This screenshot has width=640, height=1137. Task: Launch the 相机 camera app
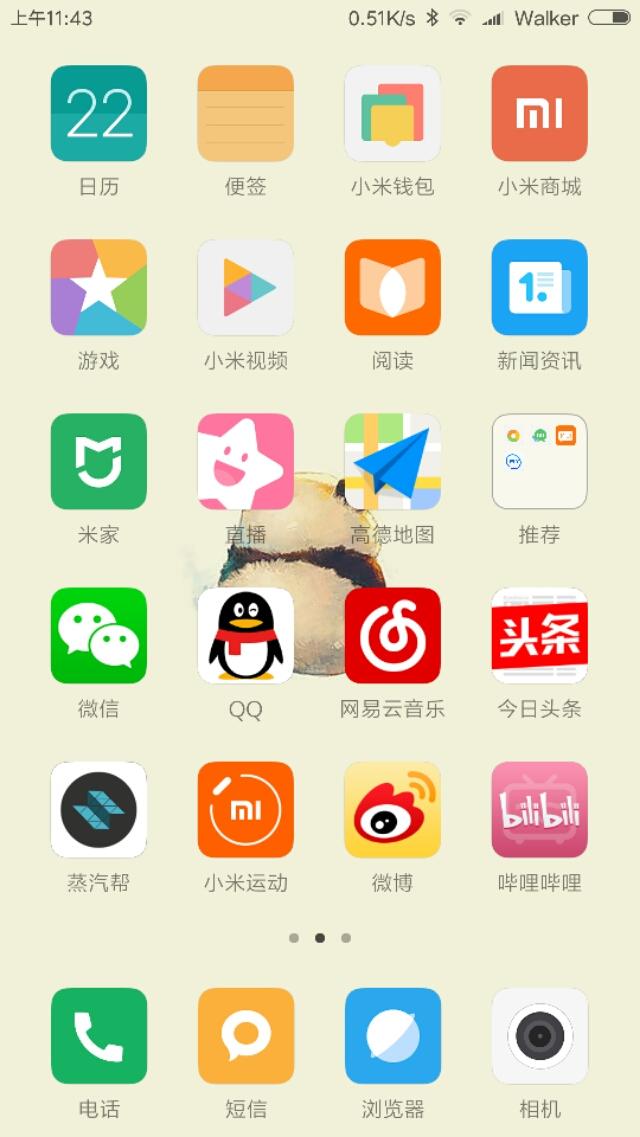pyautogui.click(x=539, y=1036)
